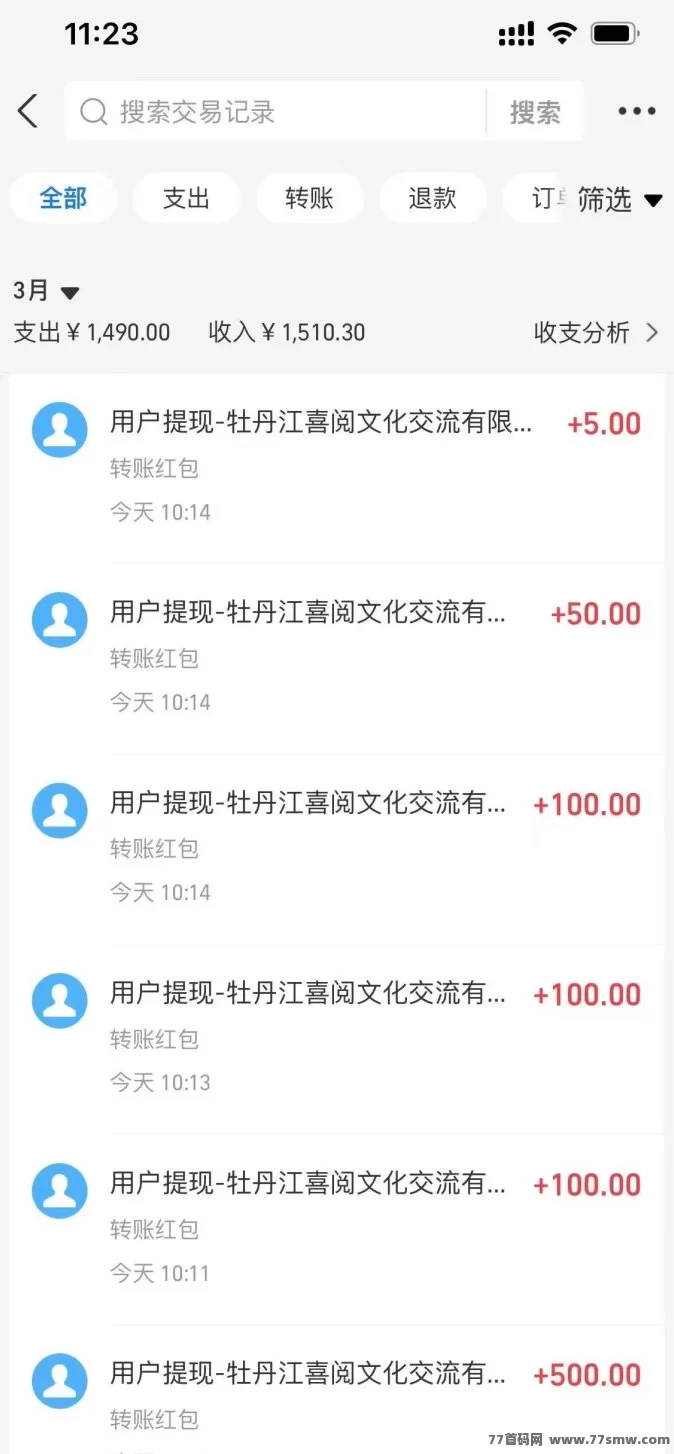The height and width of the screenshot is (1454, 674).
Task: Select the 全部 filter chip
Action: click(x=63, y=198)
